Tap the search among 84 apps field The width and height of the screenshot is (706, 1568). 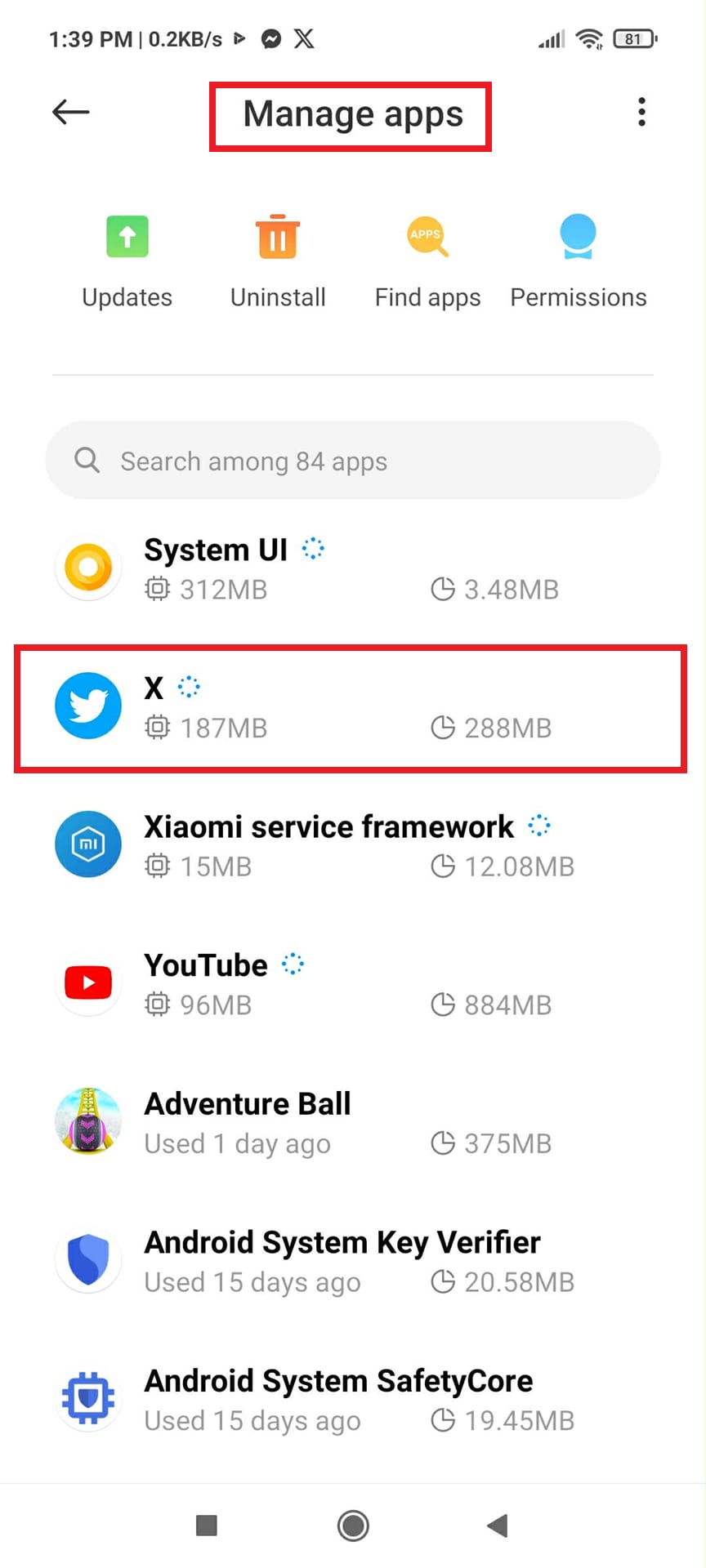[x=353, y=461]
